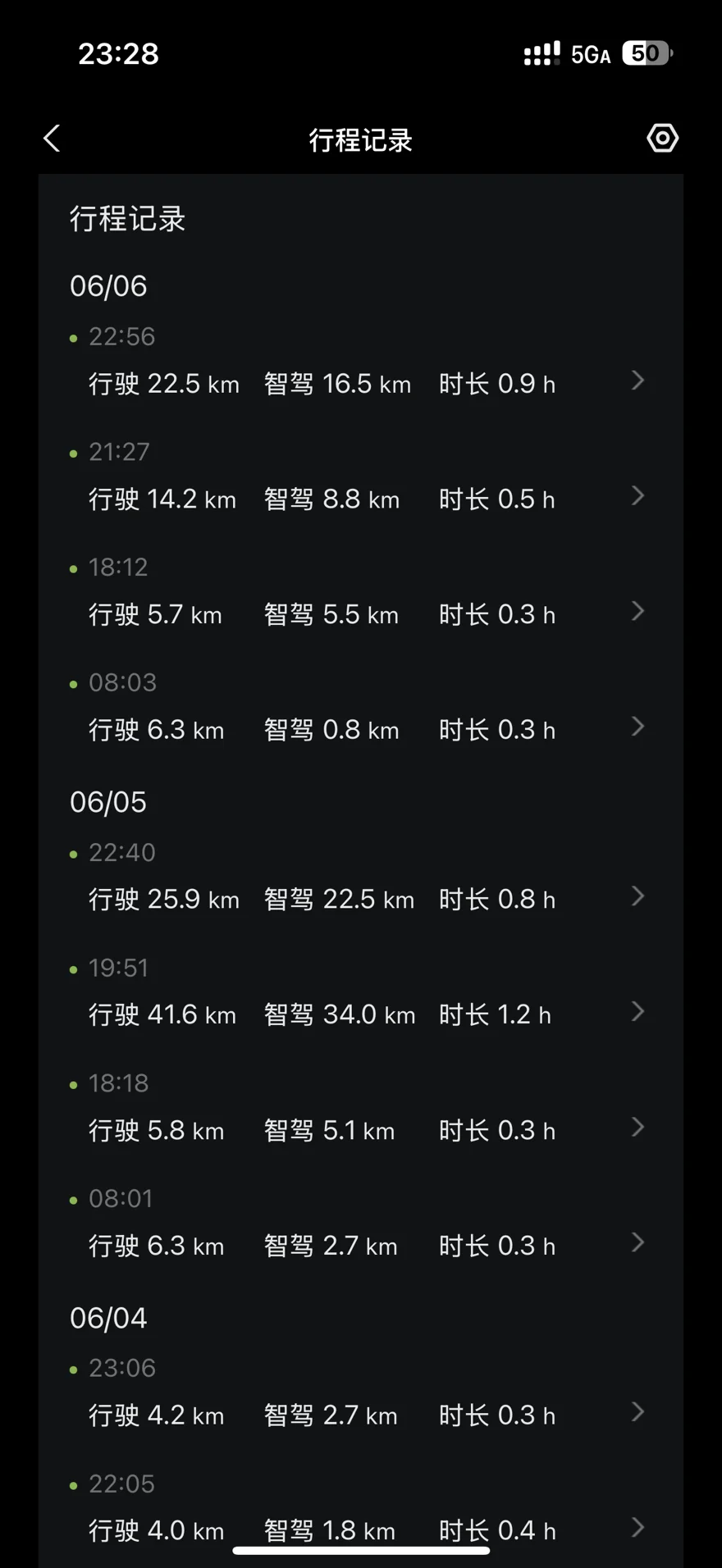
Task: Open the settings hexagon icon
Action: click(662, 139)
